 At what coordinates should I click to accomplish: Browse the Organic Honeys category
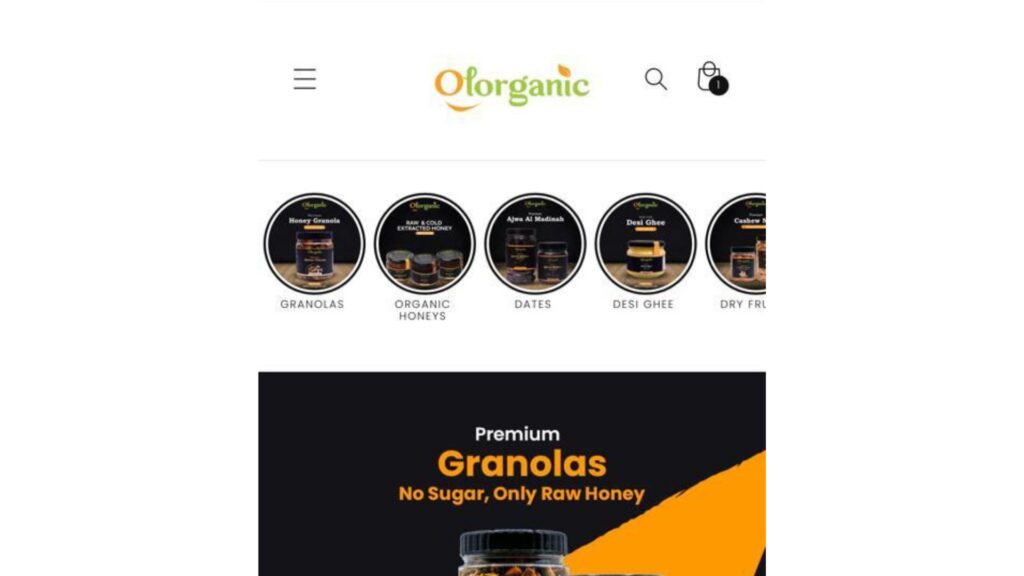tap(424, 243)
